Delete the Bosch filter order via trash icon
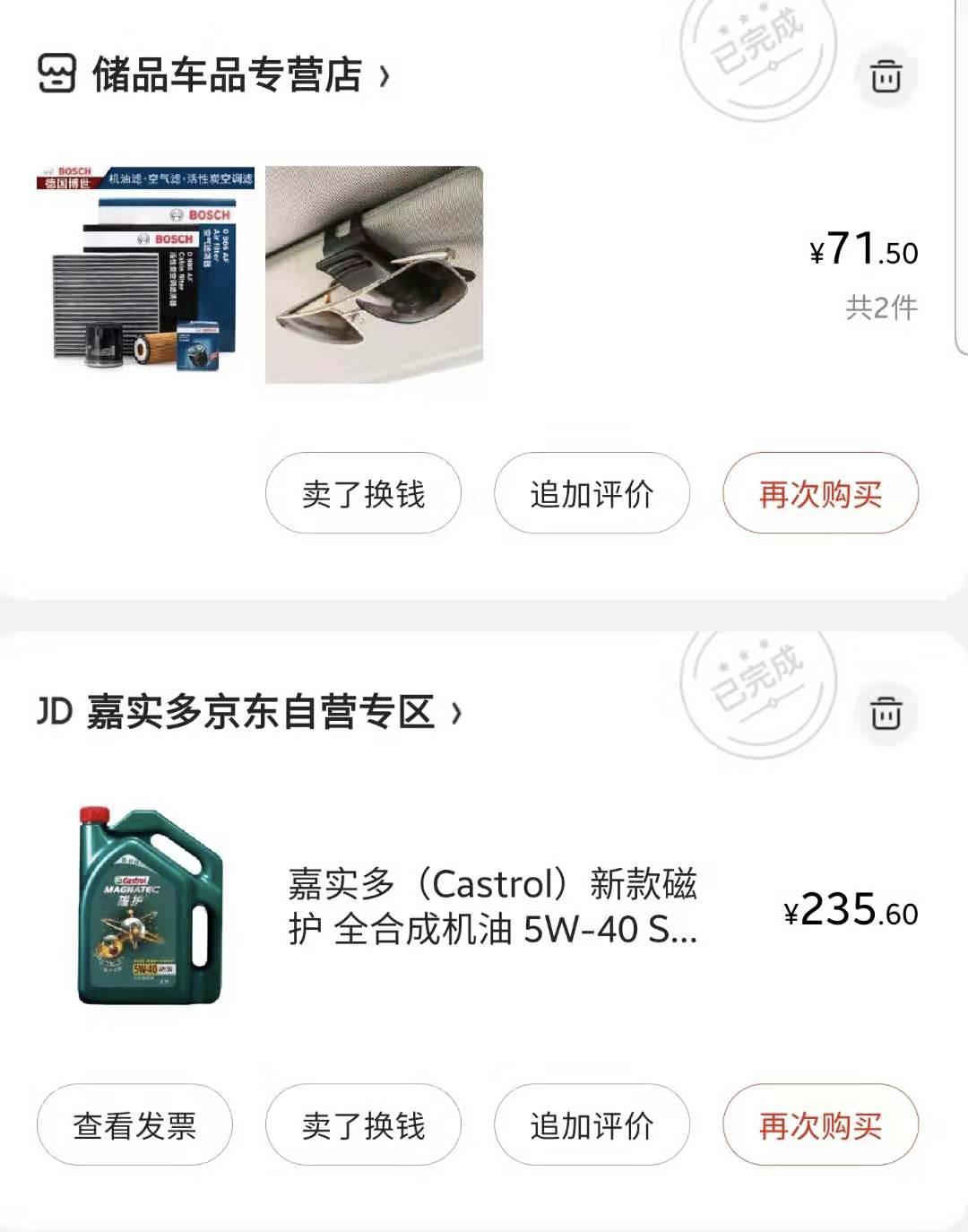Screen dimensions: 968x1232 click(886, 78)
